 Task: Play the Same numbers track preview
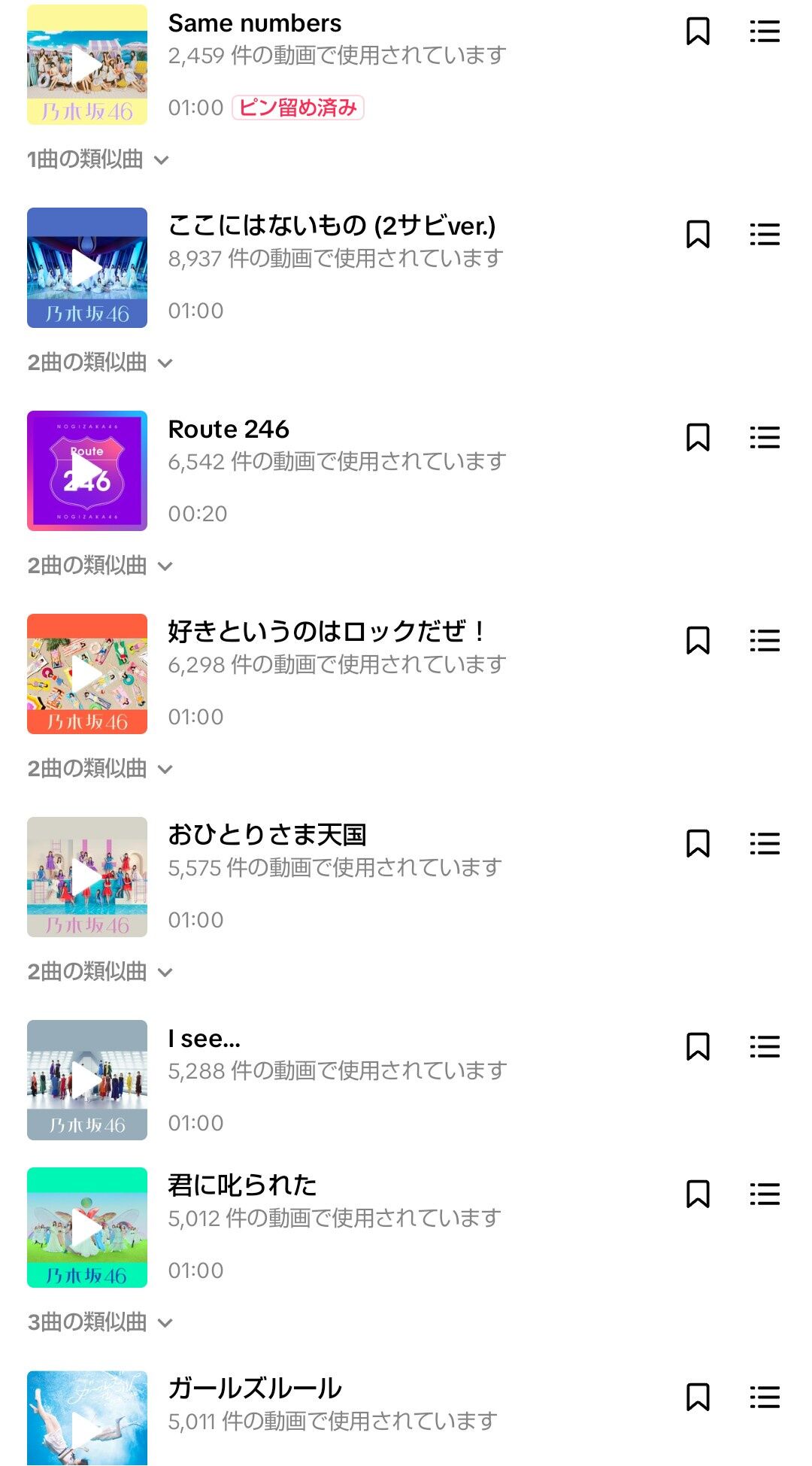click(87, 65)
